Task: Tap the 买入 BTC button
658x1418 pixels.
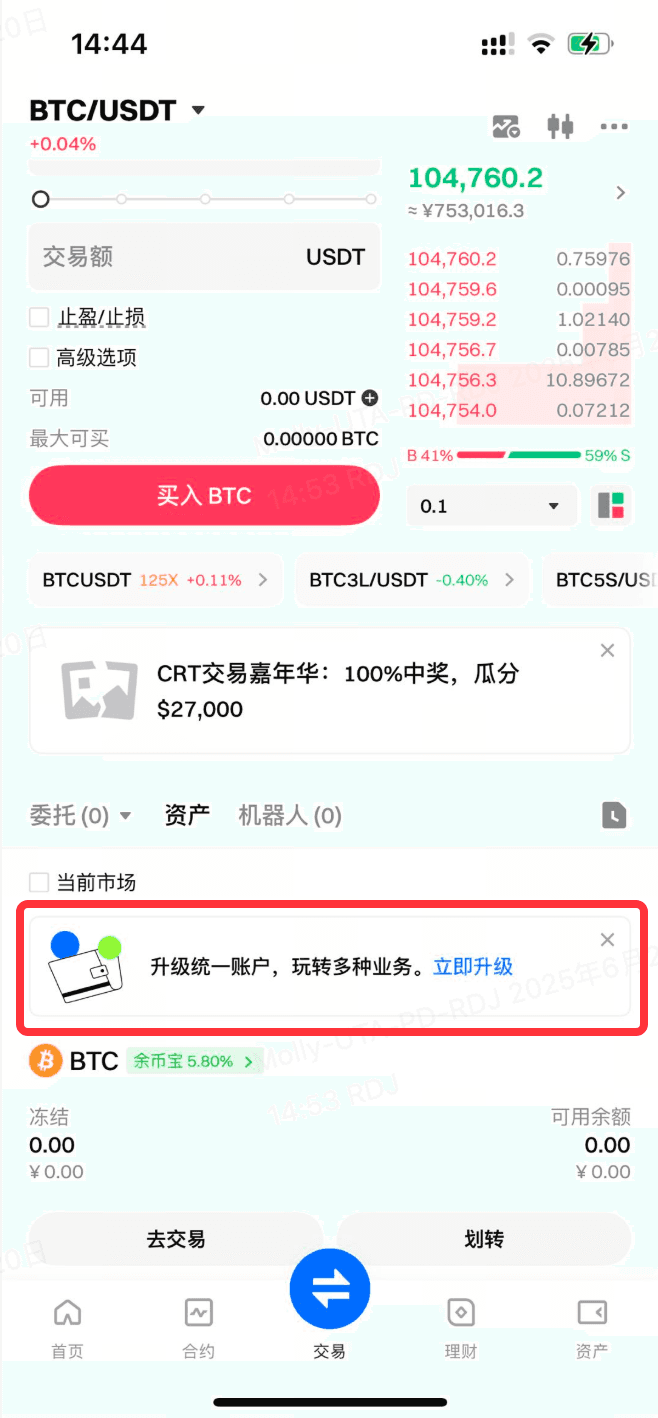Action: click(204, 496)
